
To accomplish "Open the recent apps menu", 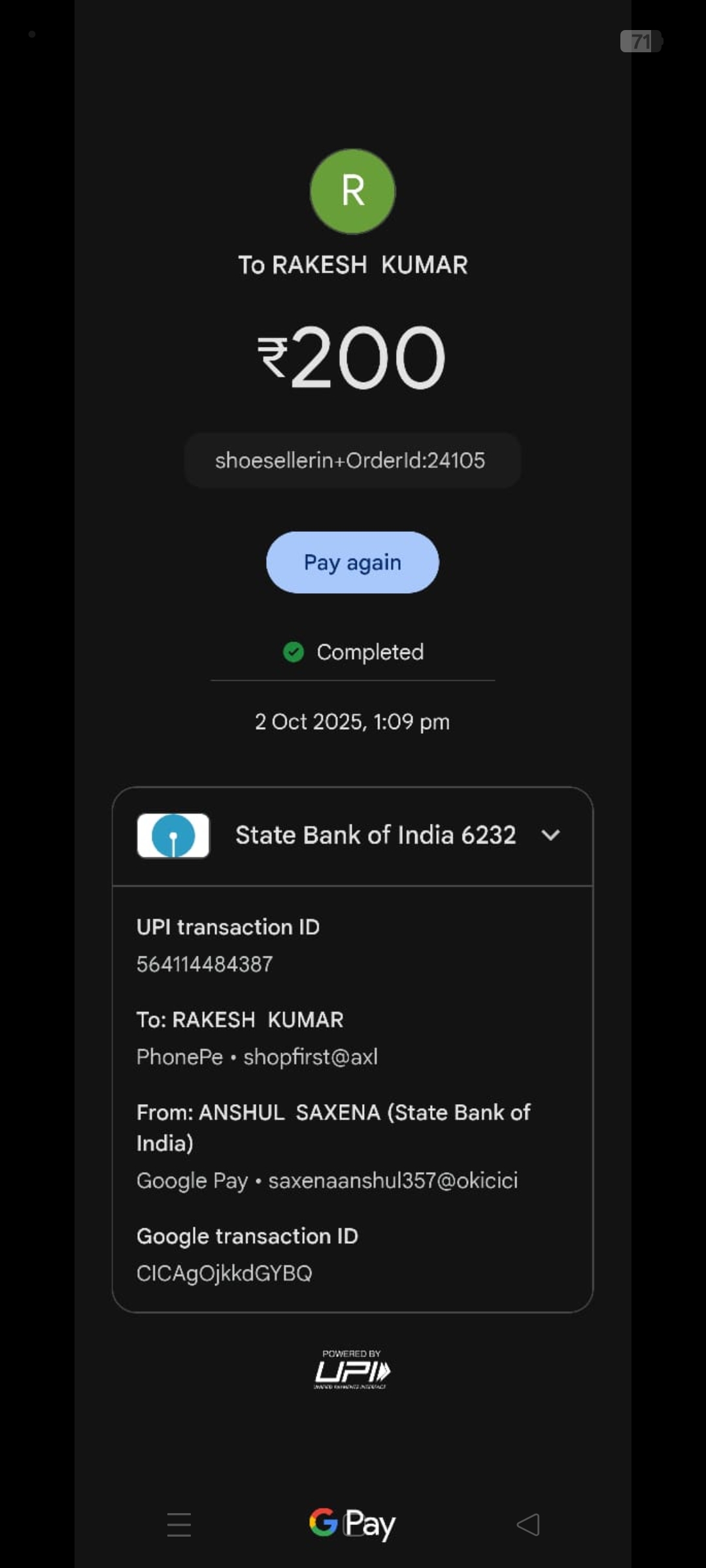I will [178, 1525].
